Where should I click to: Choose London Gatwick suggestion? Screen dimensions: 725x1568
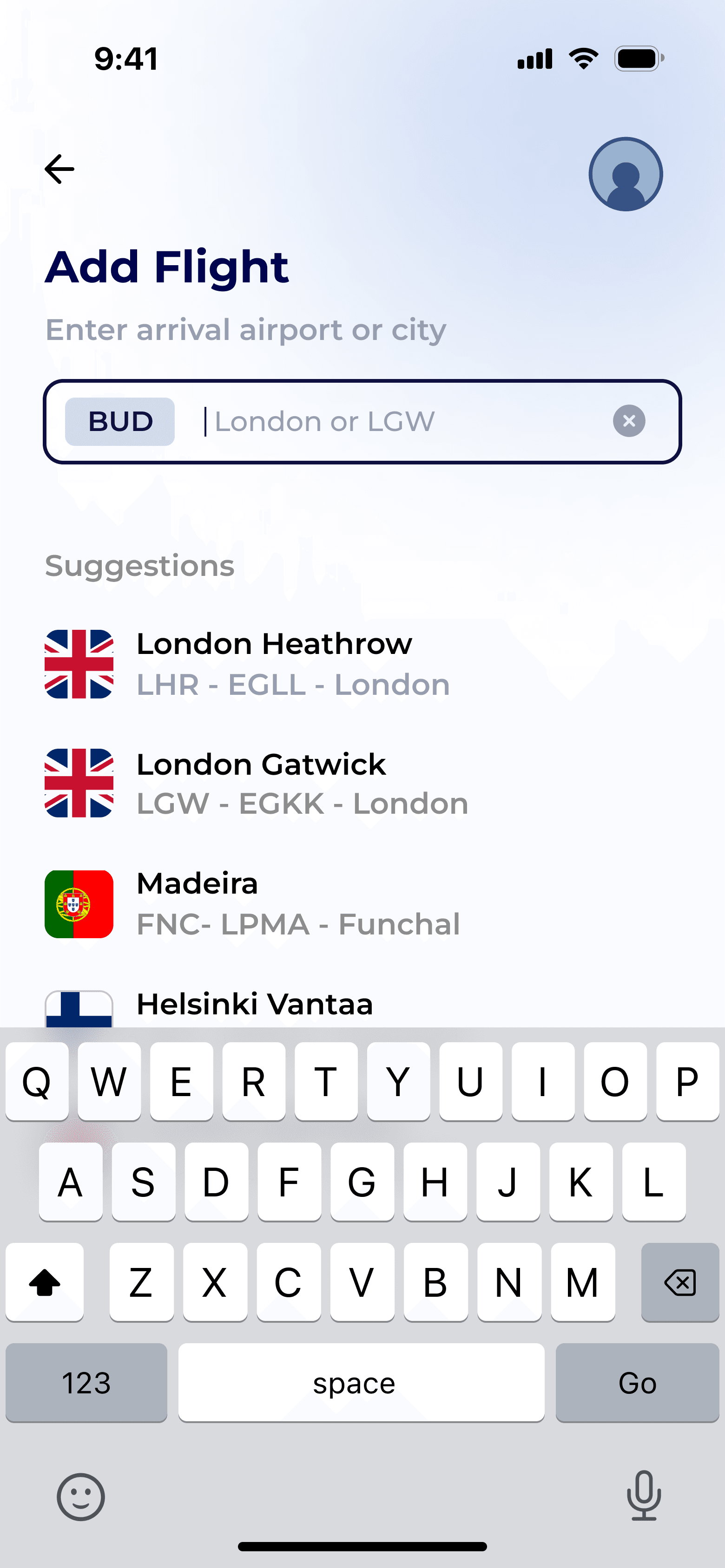(x=362, y=784)
